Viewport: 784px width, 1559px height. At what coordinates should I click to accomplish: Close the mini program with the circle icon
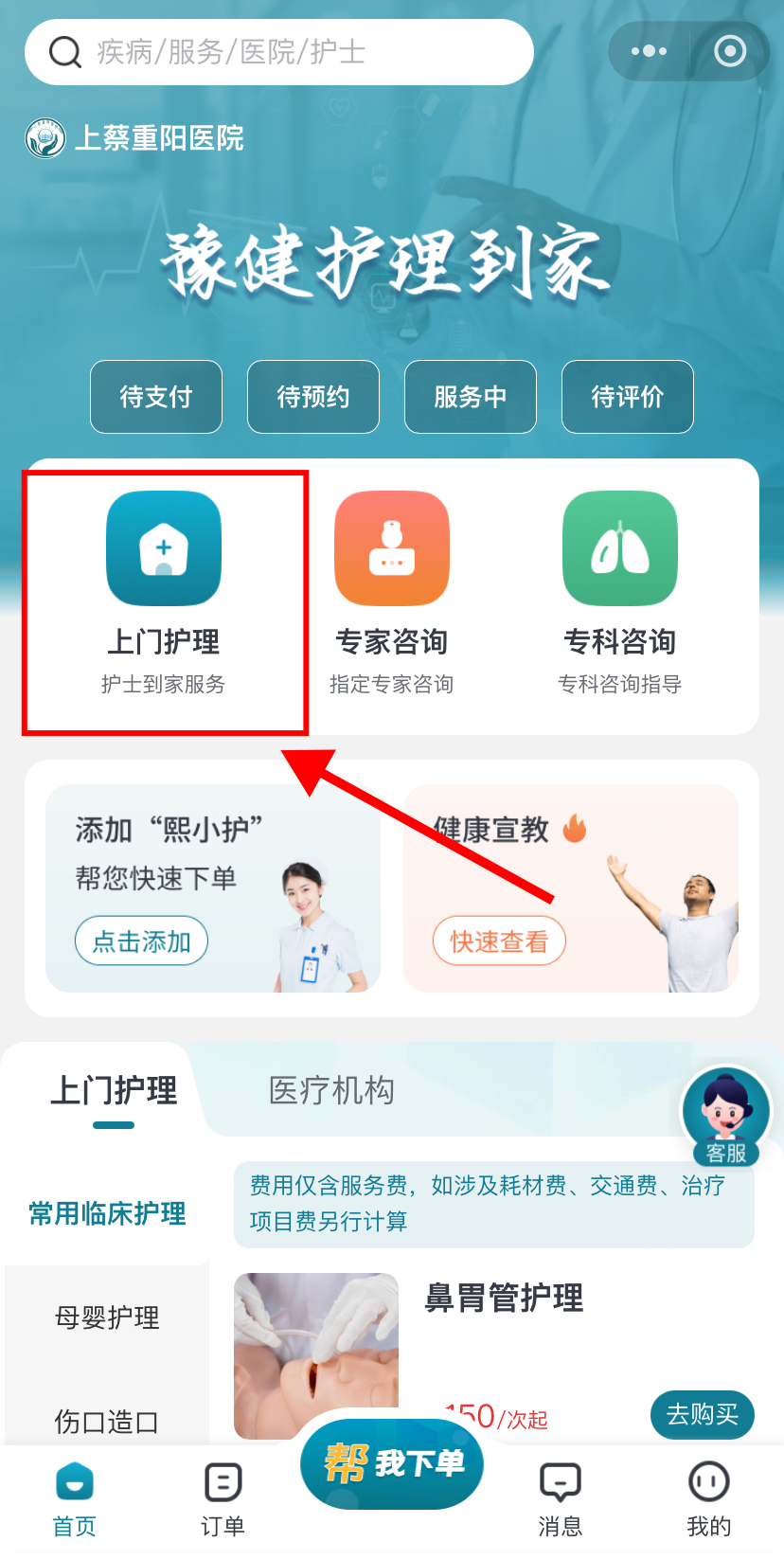tap(730, 51)
